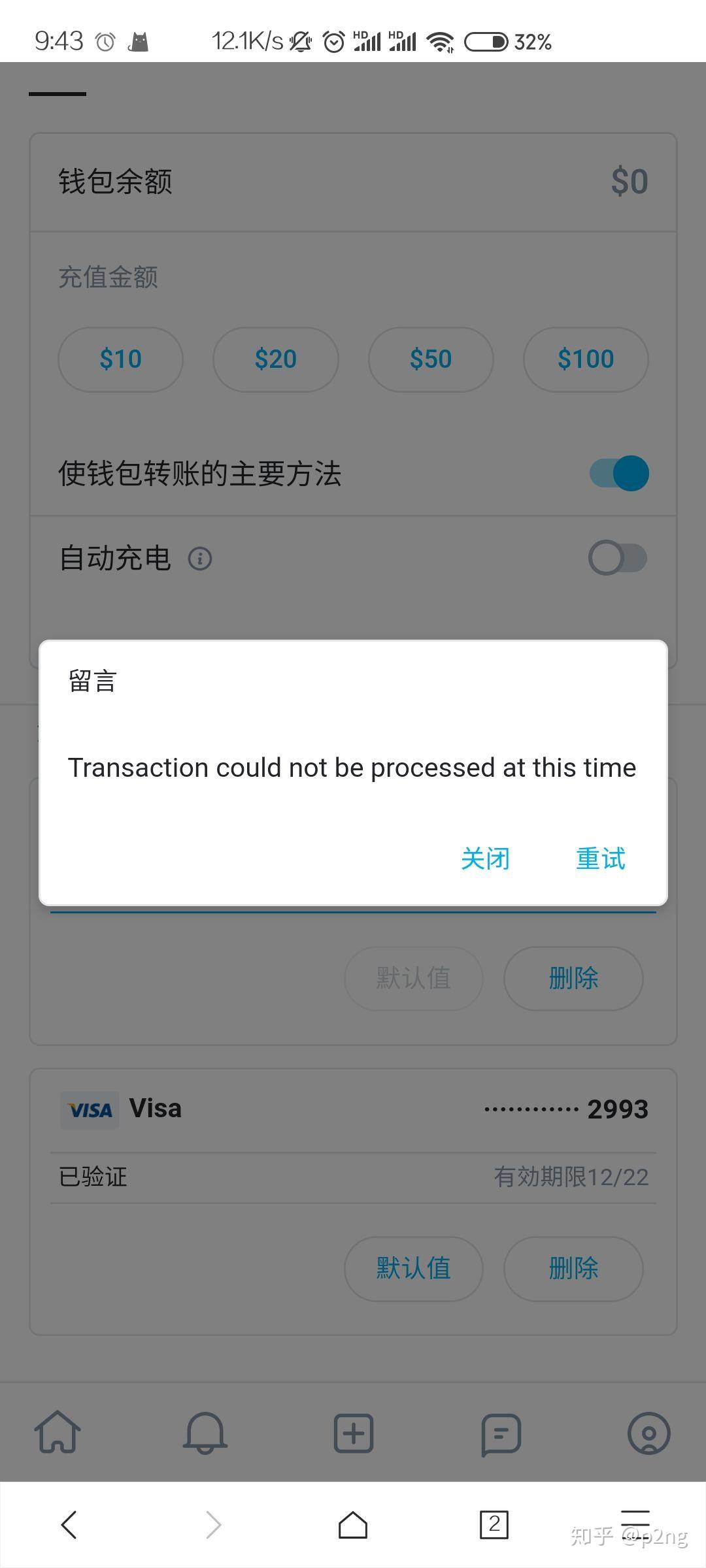Choose the $20 top-up amount
706x1568 pixels.
(275, 359)
